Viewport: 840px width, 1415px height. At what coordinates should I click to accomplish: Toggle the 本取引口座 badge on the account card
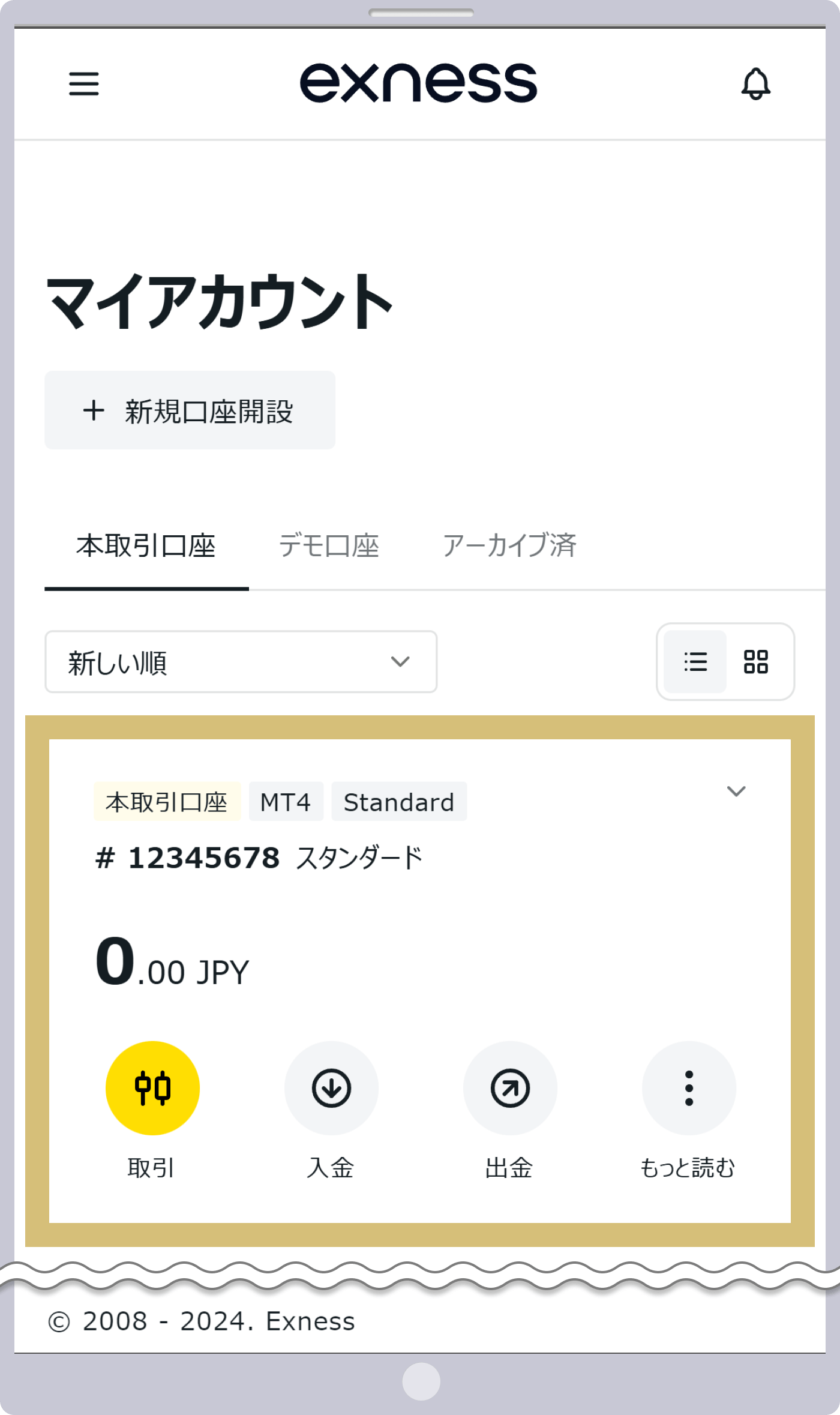(167, 801)
